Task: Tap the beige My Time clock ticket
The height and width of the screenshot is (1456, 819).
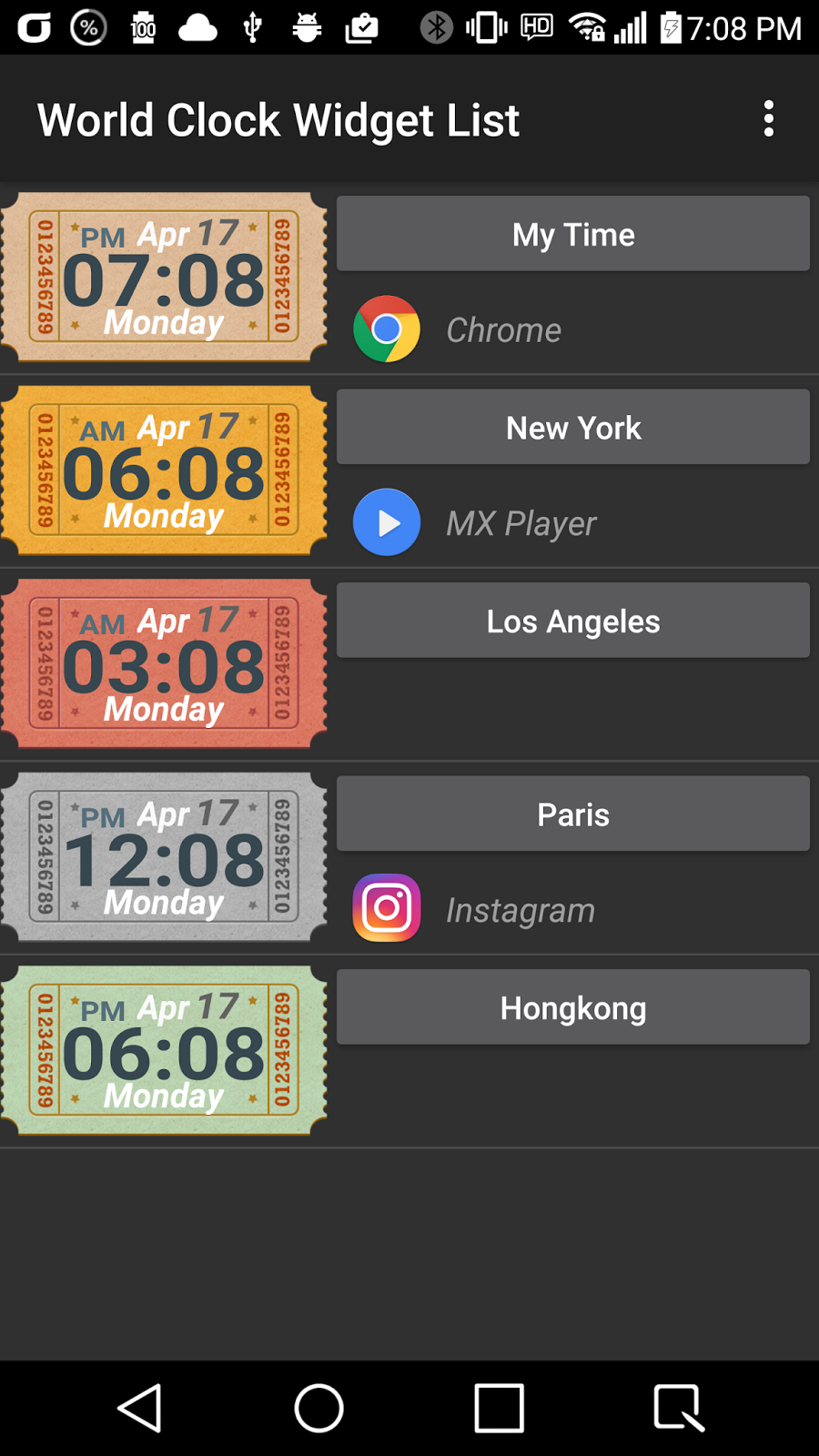Action: click(164, 278)
